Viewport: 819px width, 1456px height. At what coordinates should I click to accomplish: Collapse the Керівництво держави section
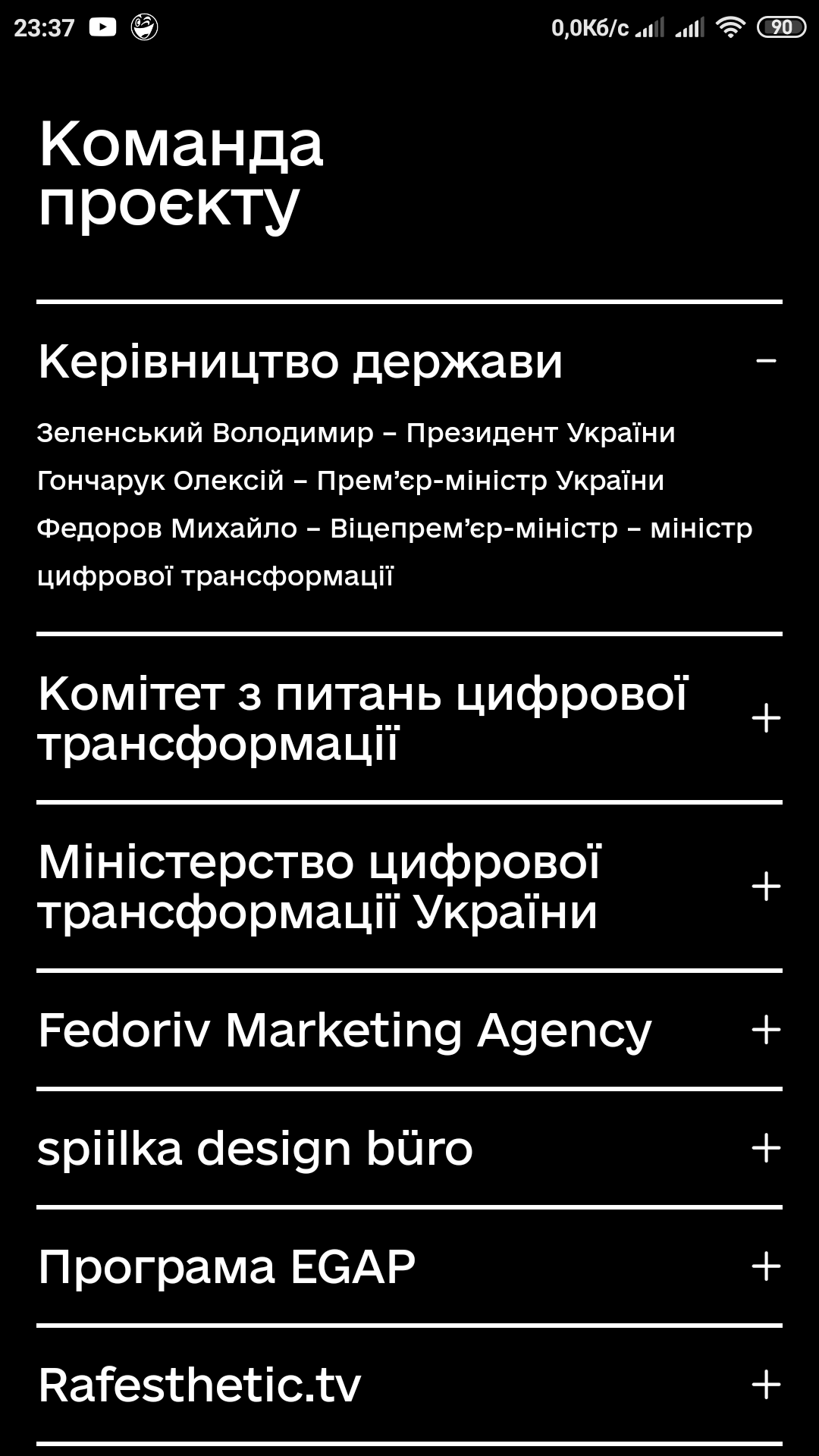click(766, 361)
